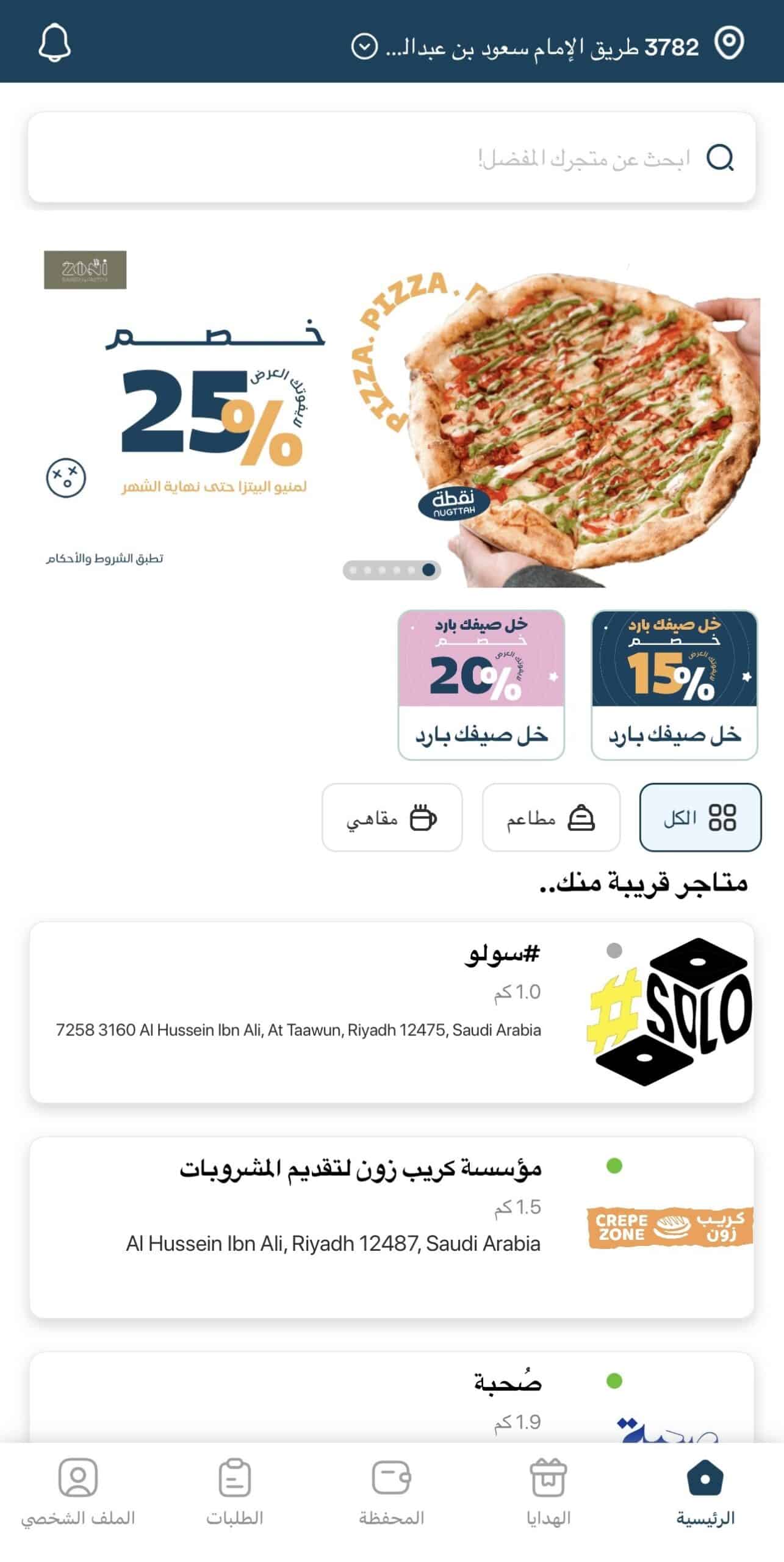
Task: Open the 20% خل صيفك بارد offer
Action: (481, 685)
